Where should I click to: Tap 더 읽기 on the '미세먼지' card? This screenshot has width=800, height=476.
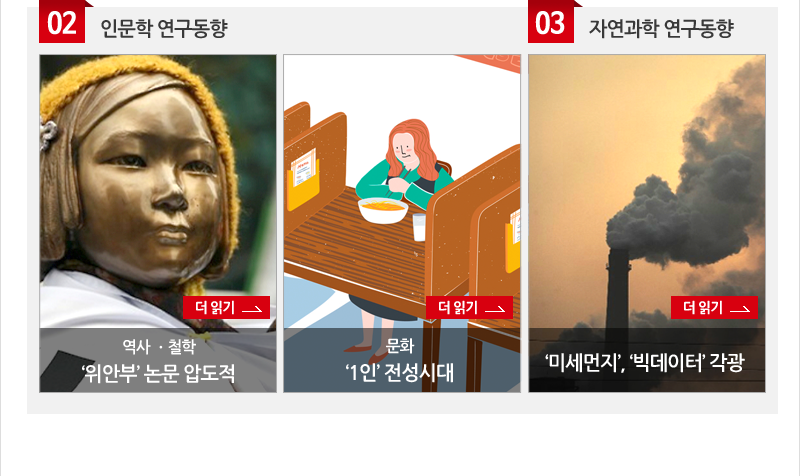[714, 308]
